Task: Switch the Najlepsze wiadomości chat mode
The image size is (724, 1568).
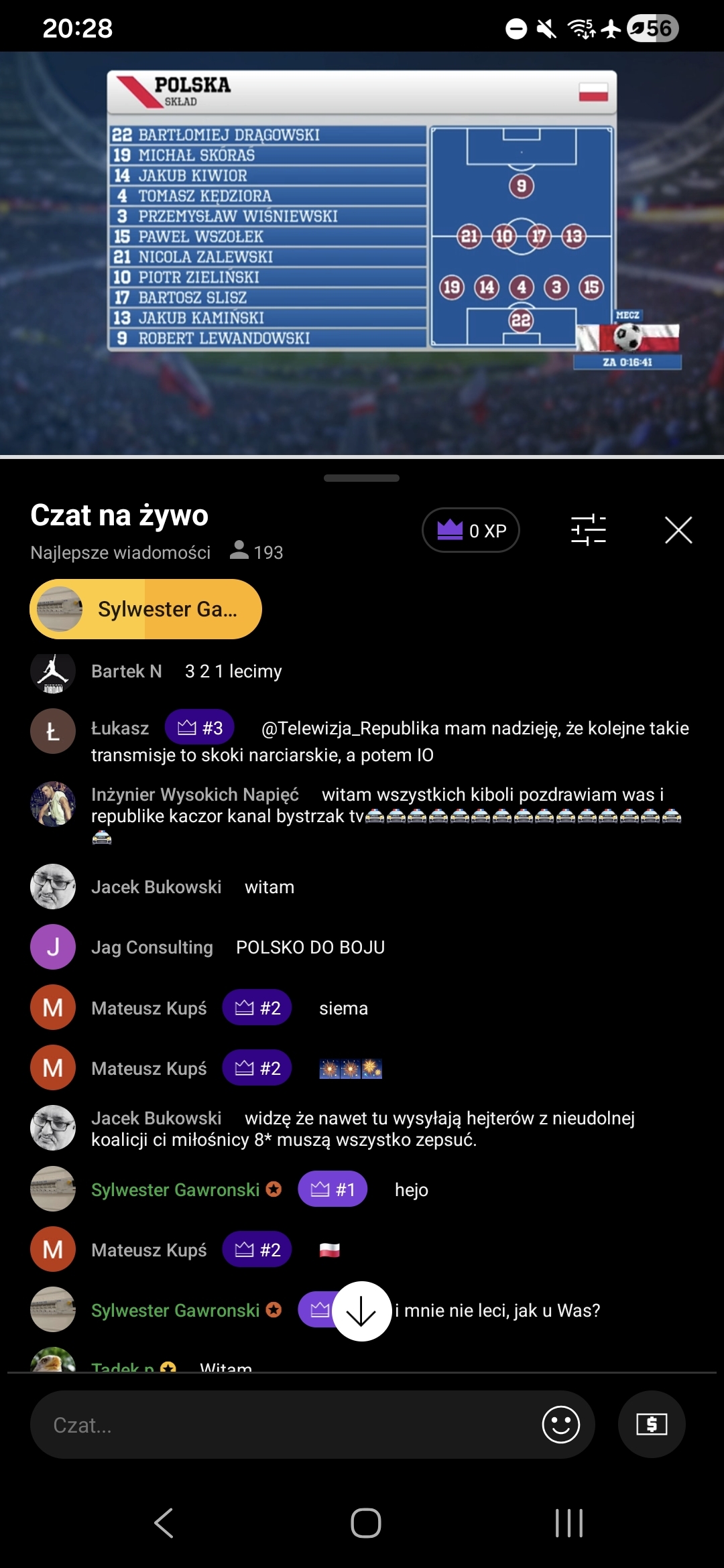Action: [x=121, y=552]
